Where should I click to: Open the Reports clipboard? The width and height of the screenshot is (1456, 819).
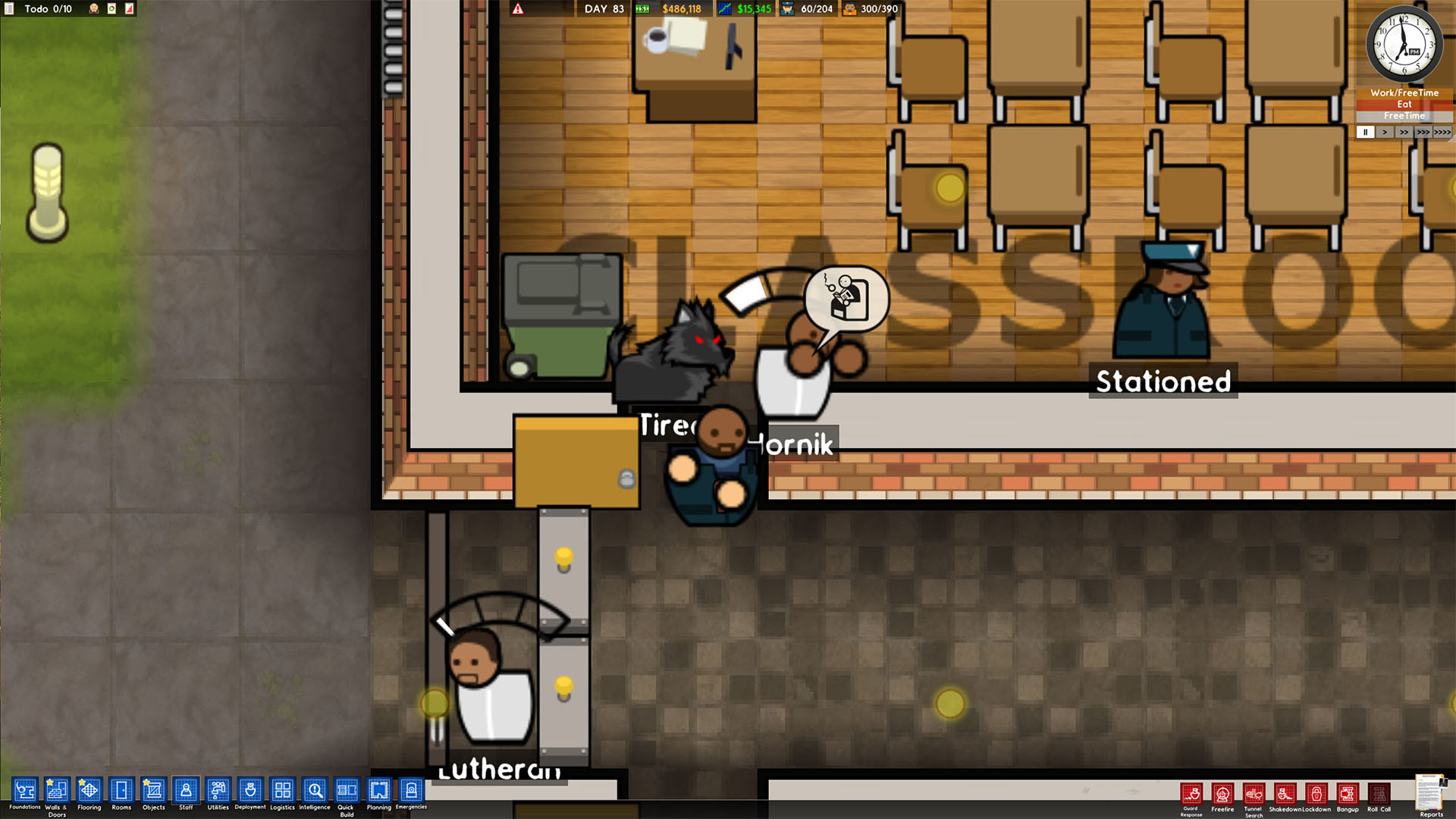click(1430, 793)
